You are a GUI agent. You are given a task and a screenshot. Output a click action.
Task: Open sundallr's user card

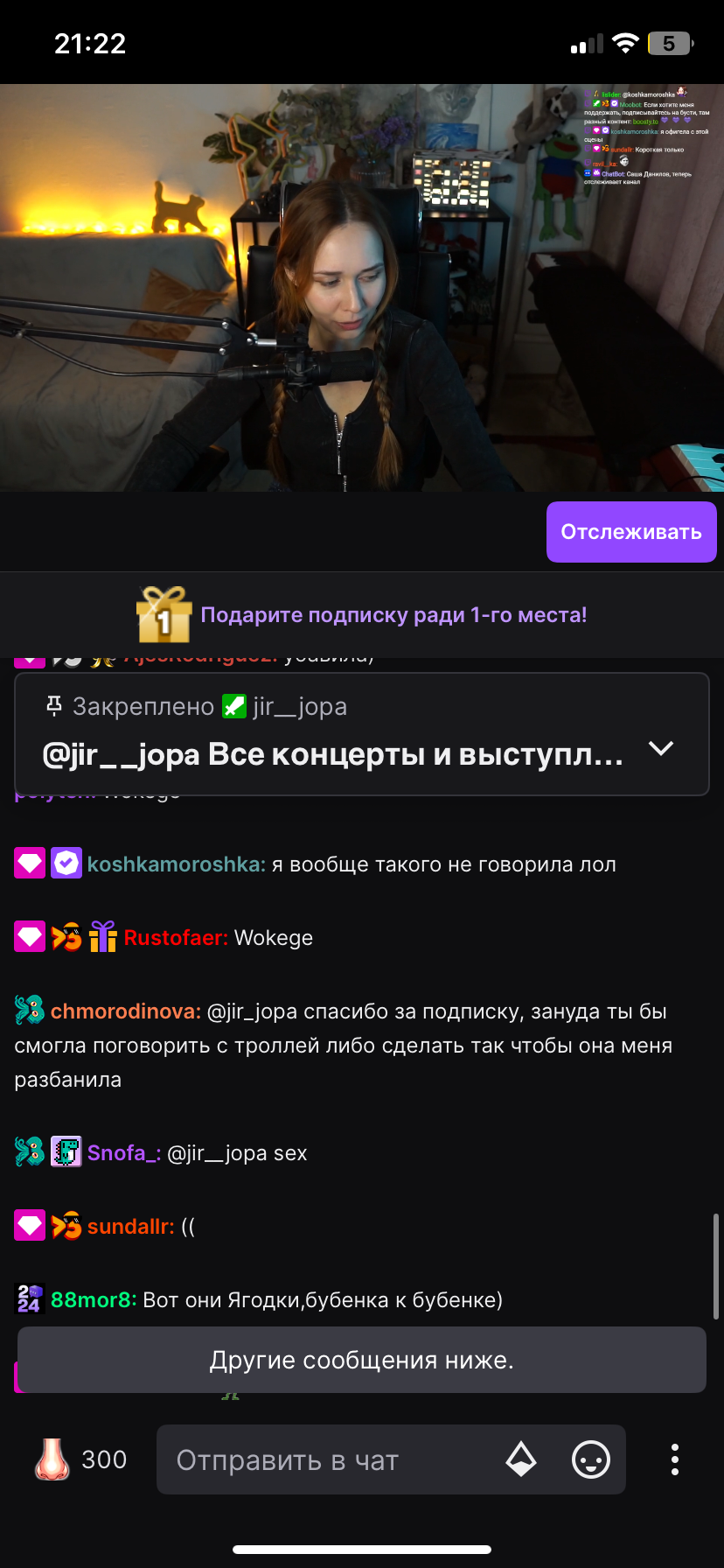tap(131, 1227)
